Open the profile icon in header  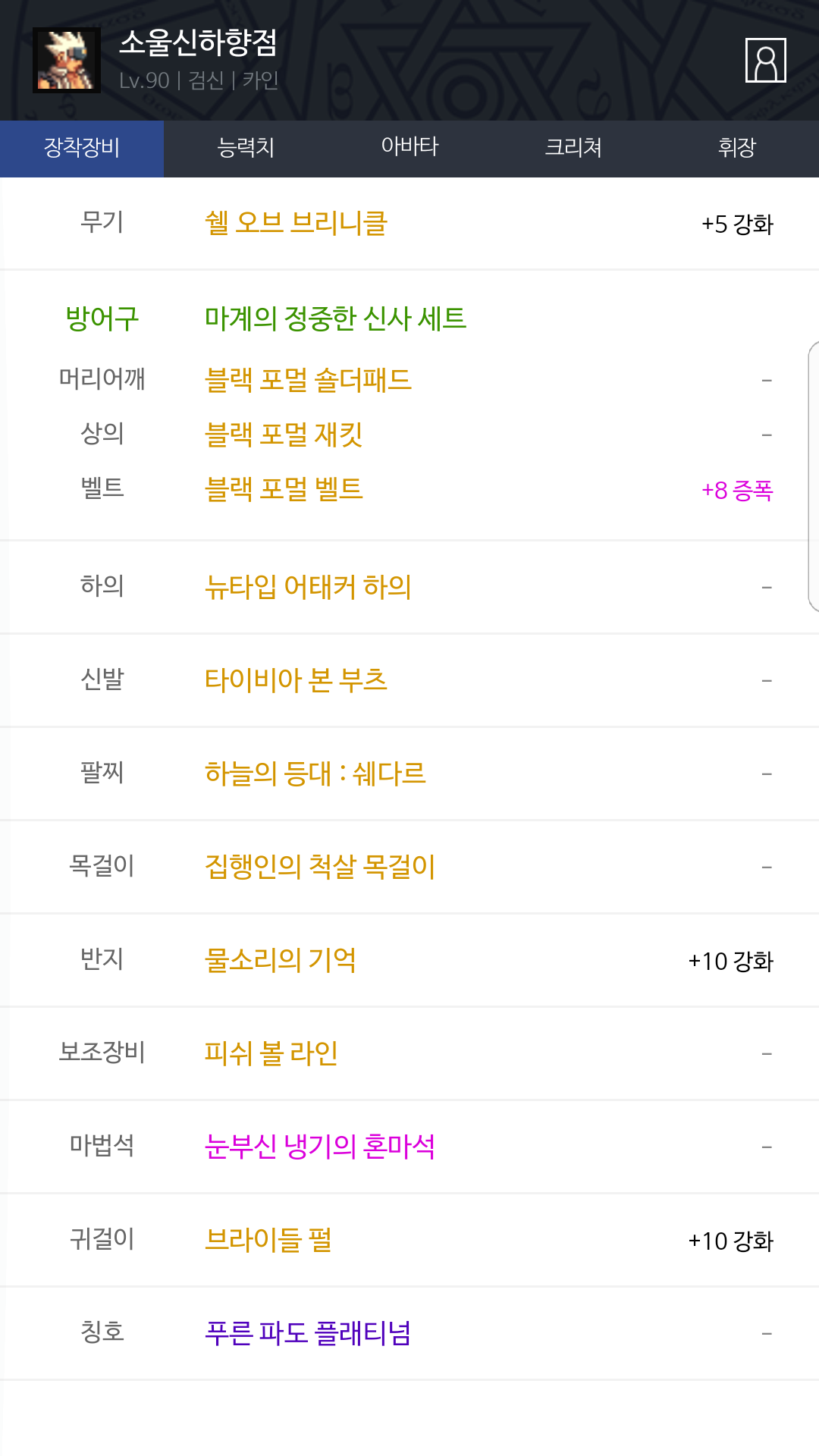click(765, 60)
